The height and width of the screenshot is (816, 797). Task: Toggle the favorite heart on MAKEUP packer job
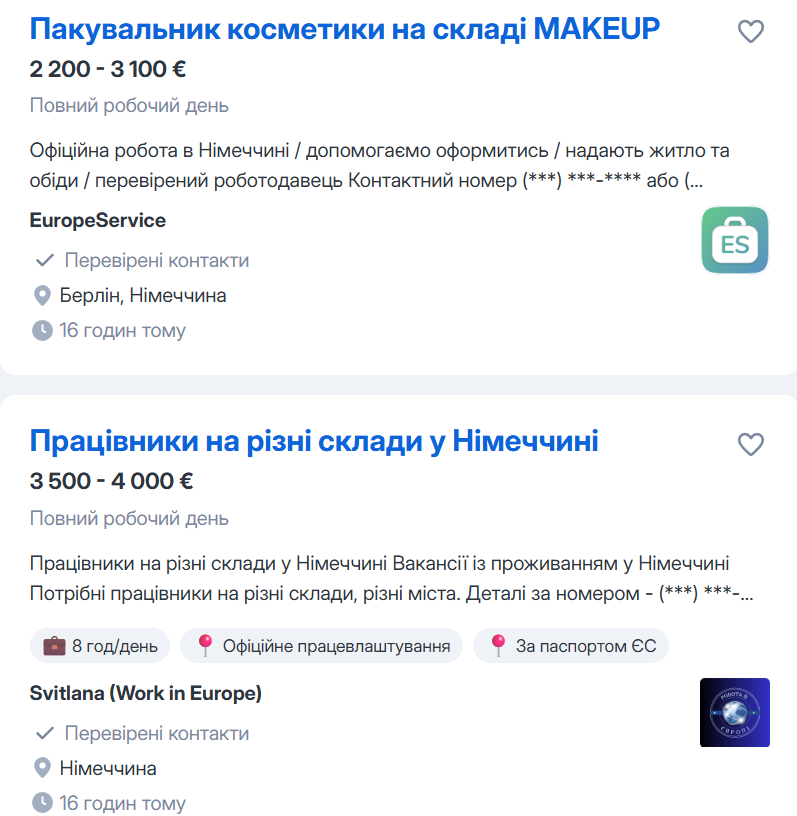pyautogui.click(x=751, y=31)
